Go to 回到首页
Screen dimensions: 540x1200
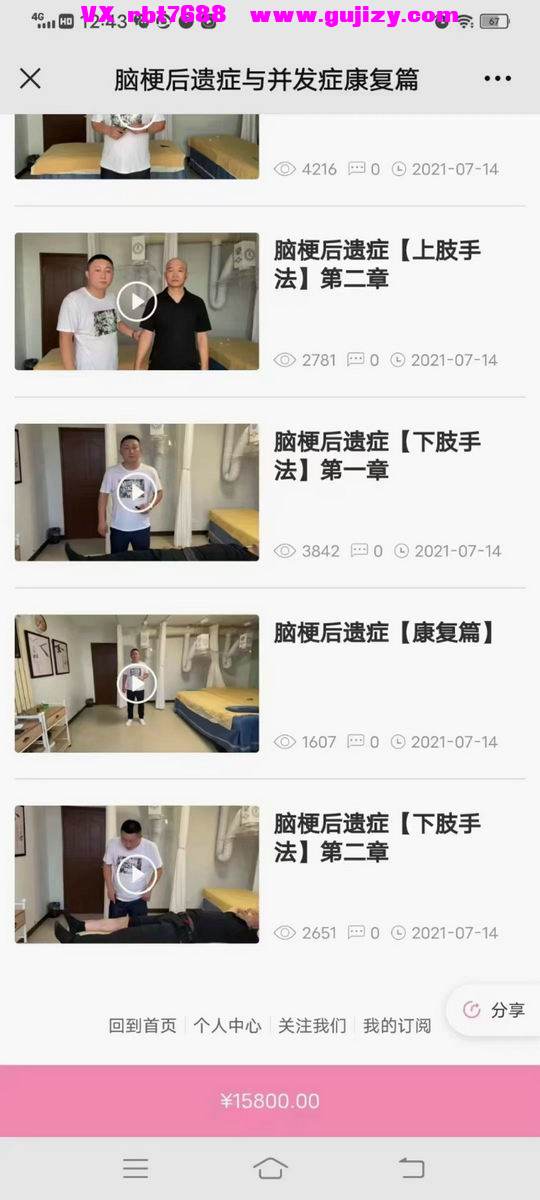(142, 1025)
